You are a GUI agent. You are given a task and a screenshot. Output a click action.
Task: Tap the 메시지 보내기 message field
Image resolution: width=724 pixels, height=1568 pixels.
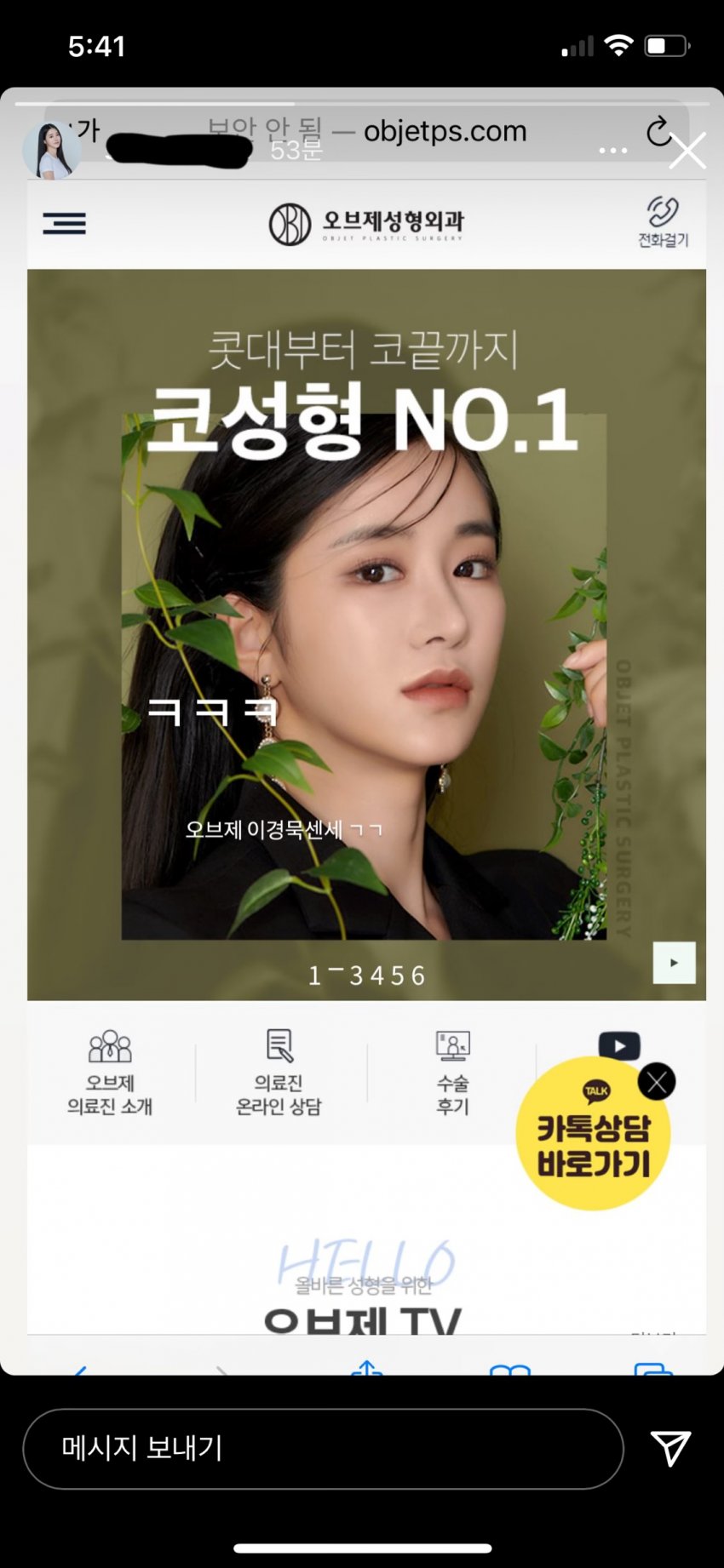(x=323, y=1448)
